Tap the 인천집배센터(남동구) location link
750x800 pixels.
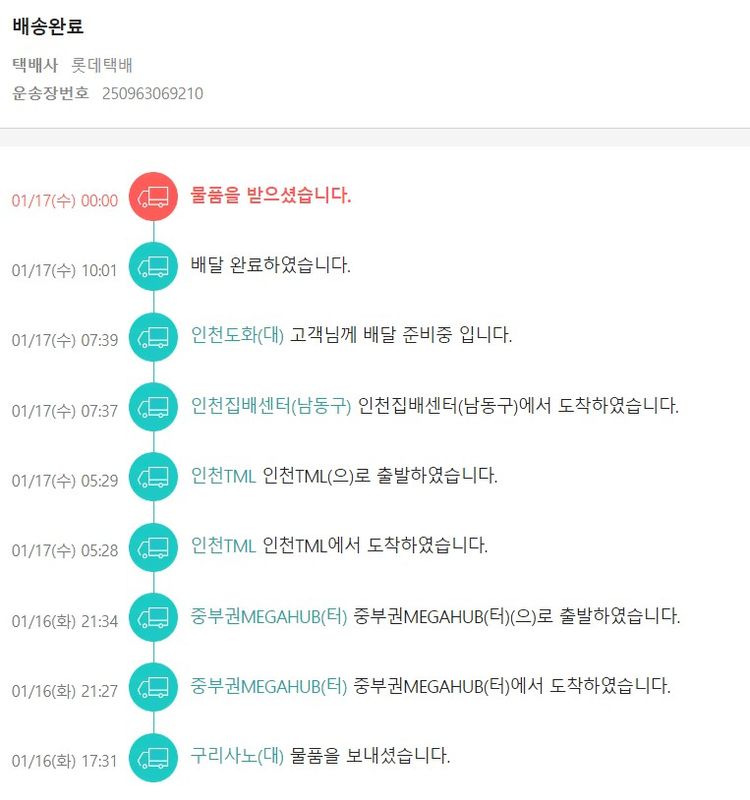[x=271, y=405]
